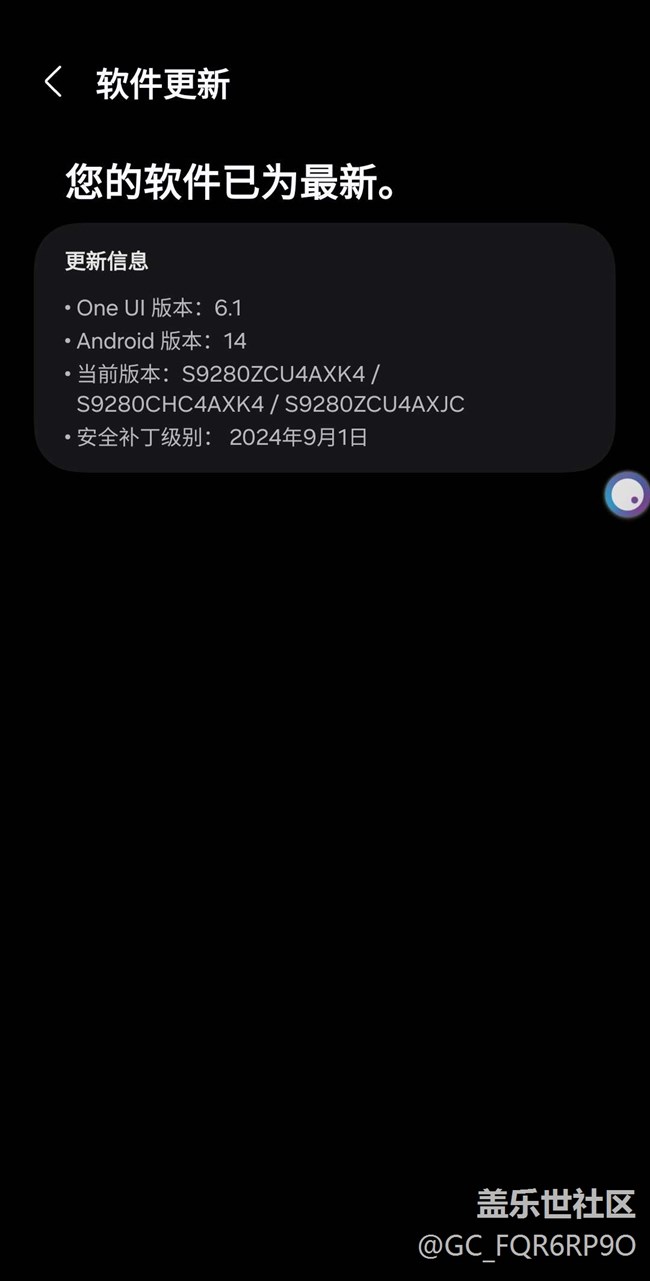Go back from the 软件更新 page

pyautogui.click(x=54, y=83)
